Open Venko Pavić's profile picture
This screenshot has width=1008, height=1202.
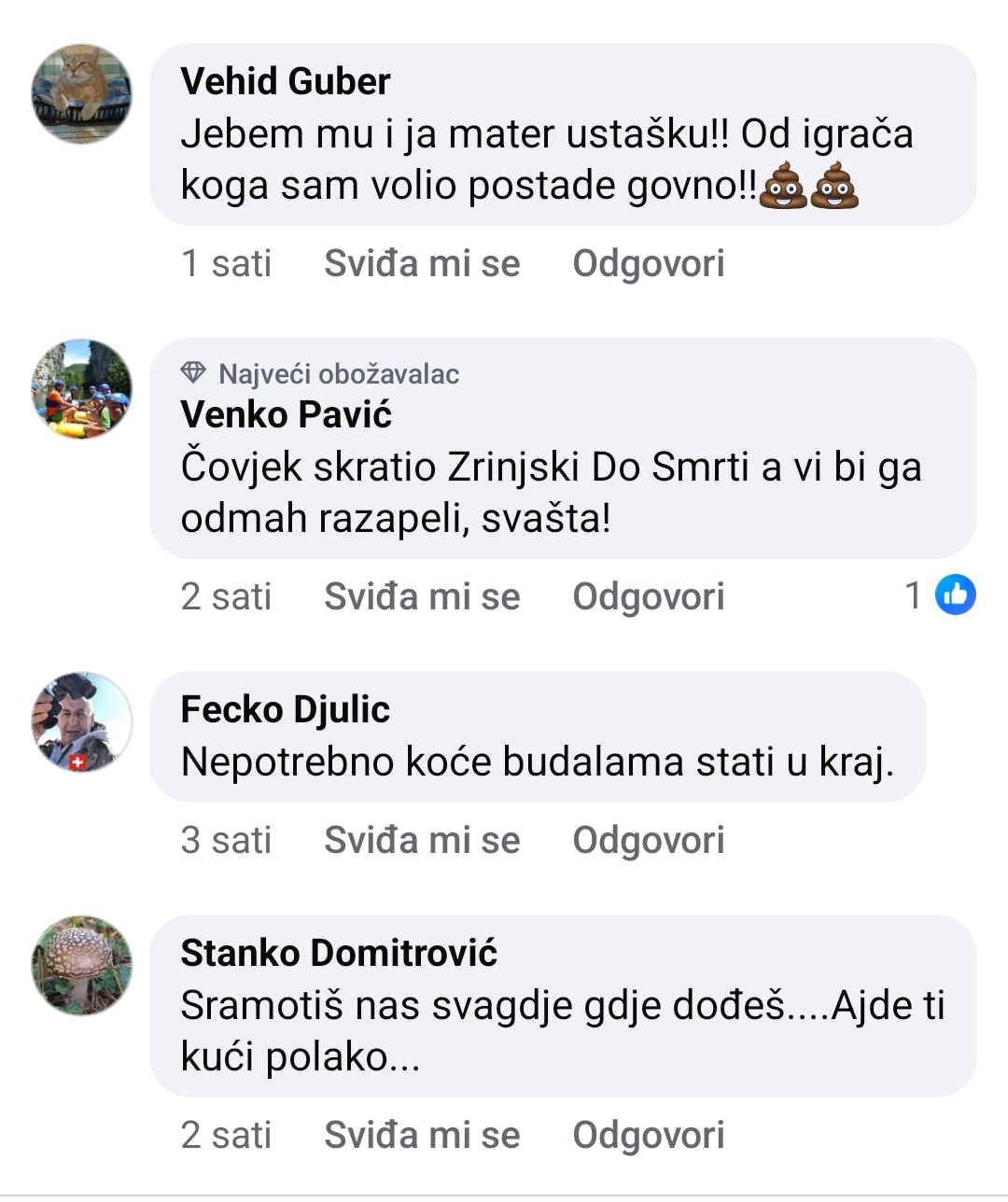click(x=82, y=389)
